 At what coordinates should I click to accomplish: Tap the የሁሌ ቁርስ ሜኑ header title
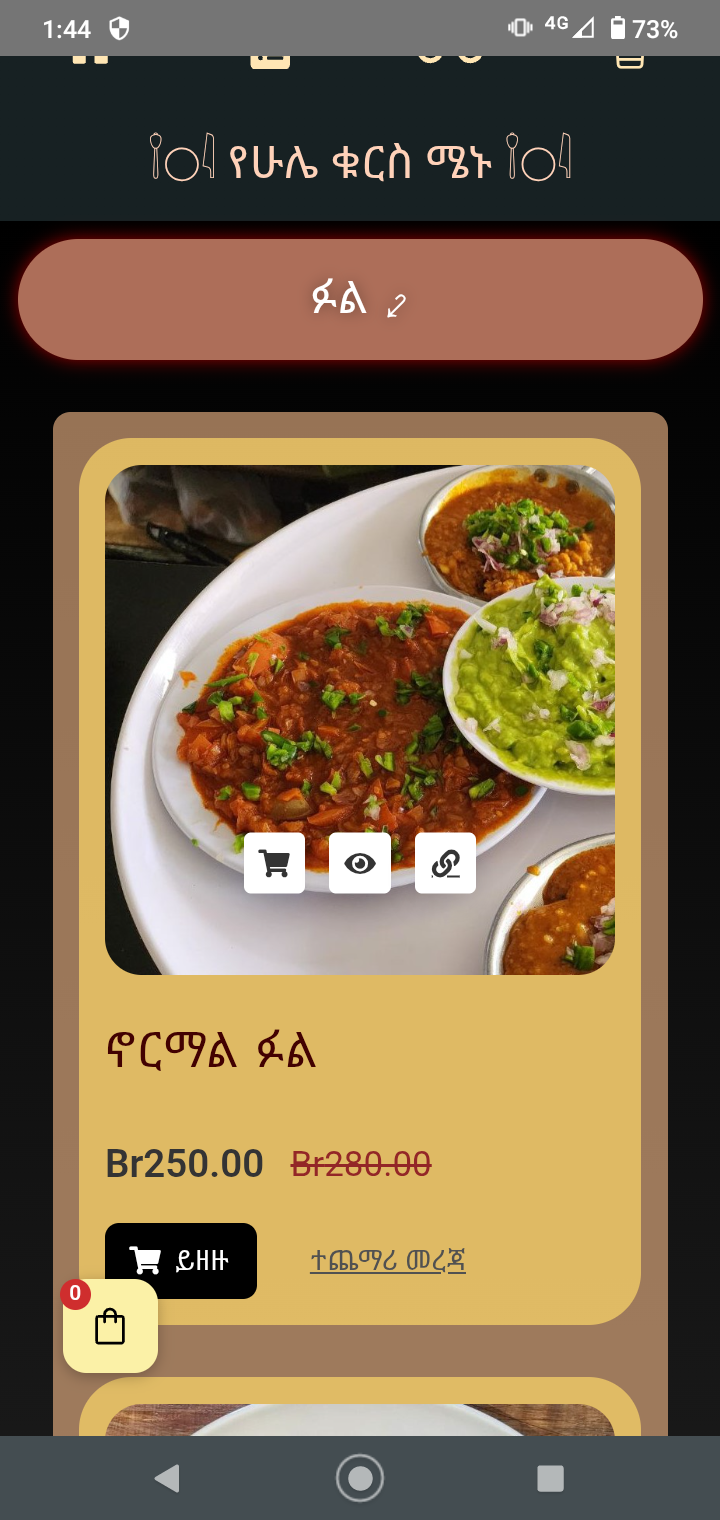tap(360, 156)
